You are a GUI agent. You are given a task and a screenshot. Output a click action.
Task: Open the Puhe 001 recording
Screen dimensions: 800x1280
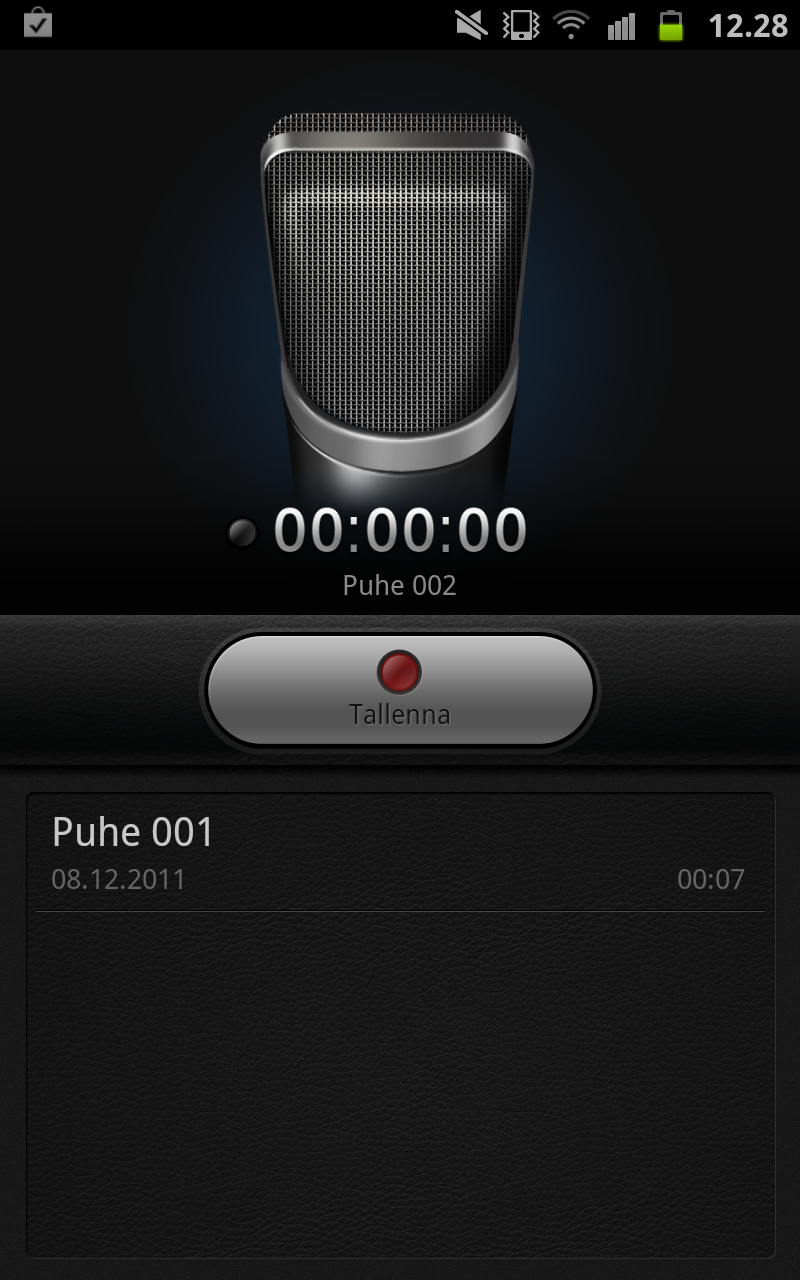tap(400, 853)
